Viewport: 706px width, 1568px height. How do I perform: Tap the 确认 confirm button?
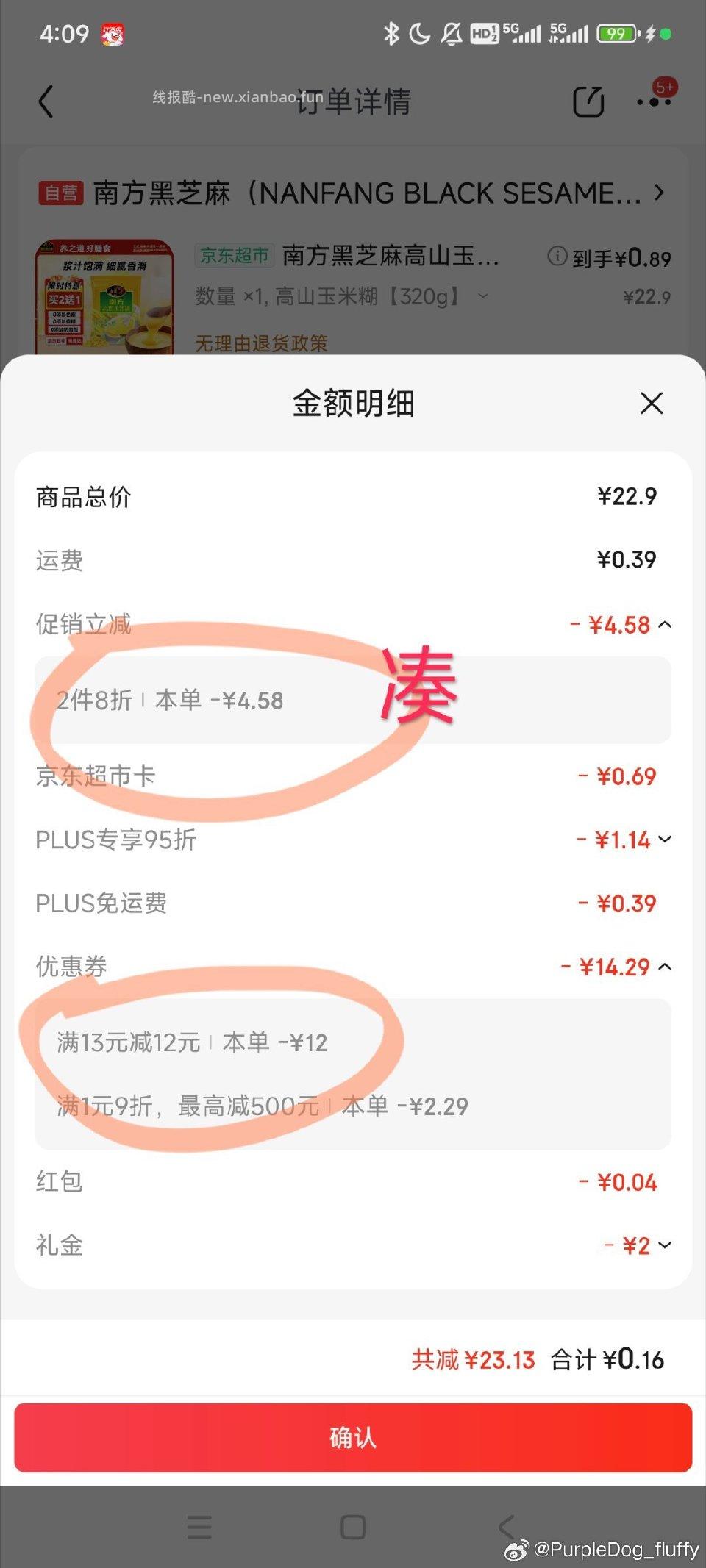(353, 1438)
